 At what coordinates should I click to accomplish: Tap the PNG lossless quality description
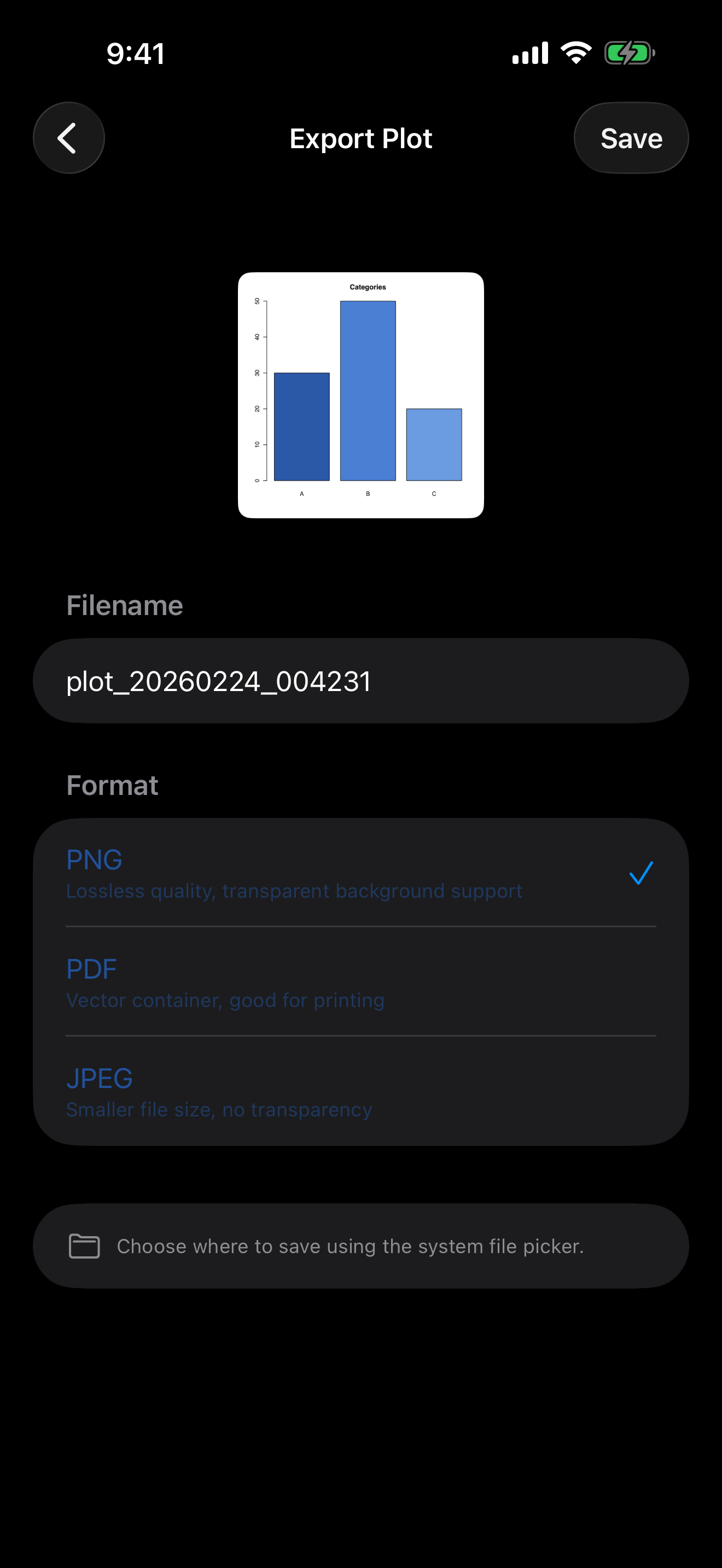[x=294, y=890]
